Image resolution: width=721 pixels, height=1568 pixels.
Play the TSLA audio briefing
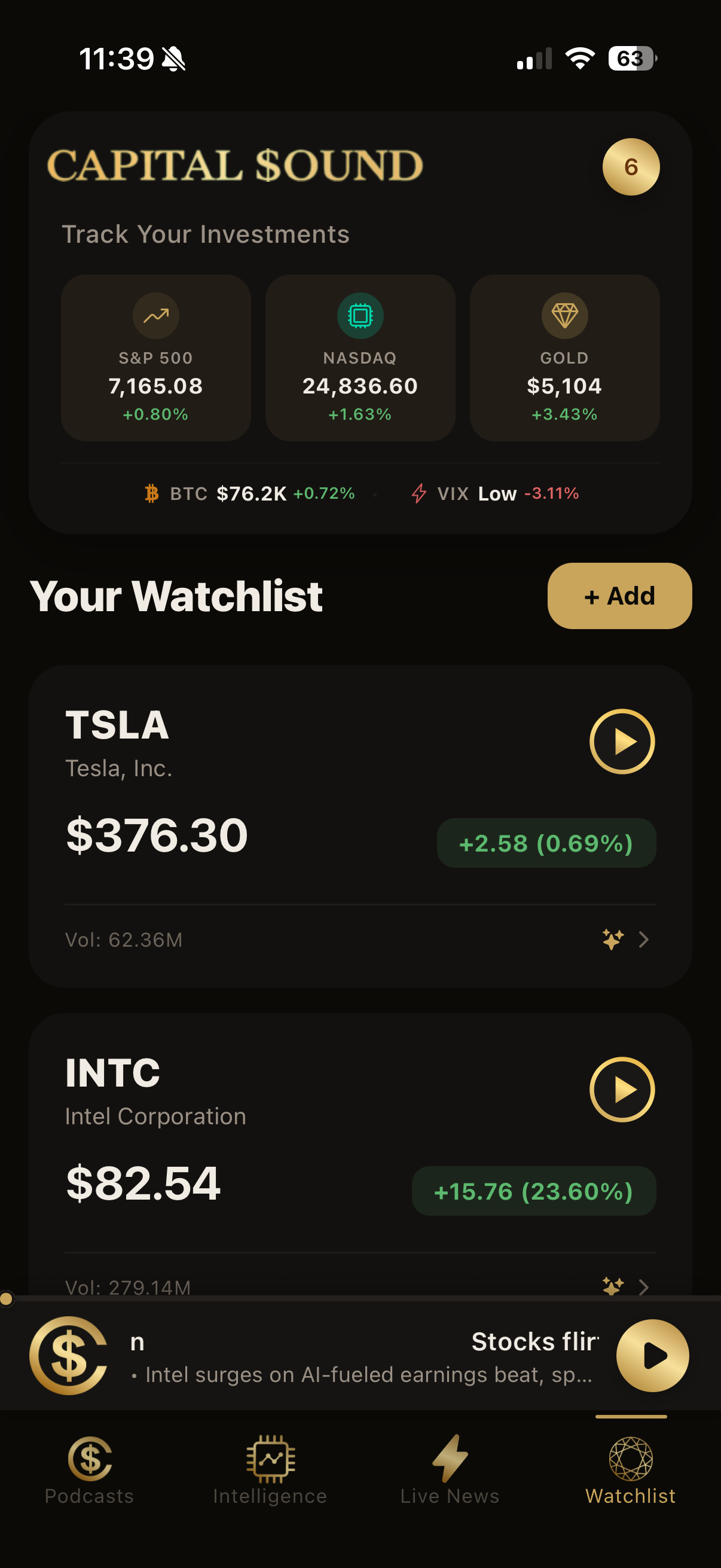[621, 742]
